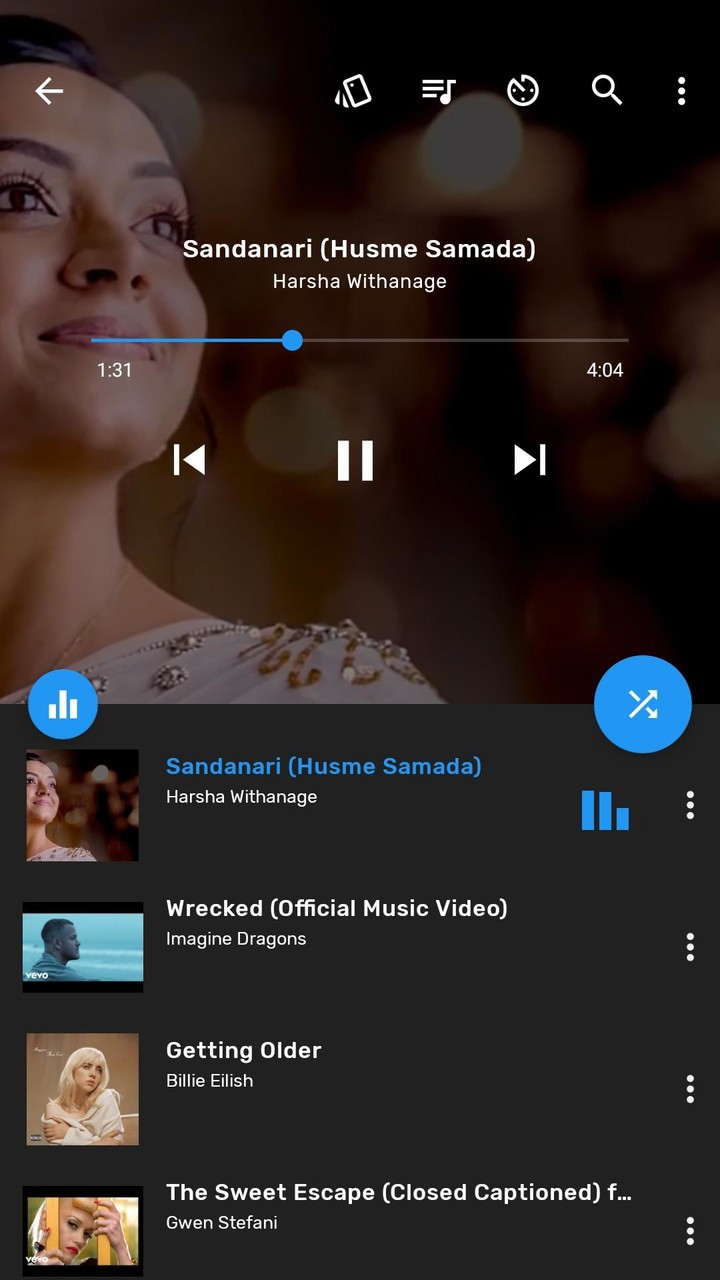Screen dimensions: 720x1280
Task: Pause the current track
Action: pyautogui.click(x=356, y=460)
